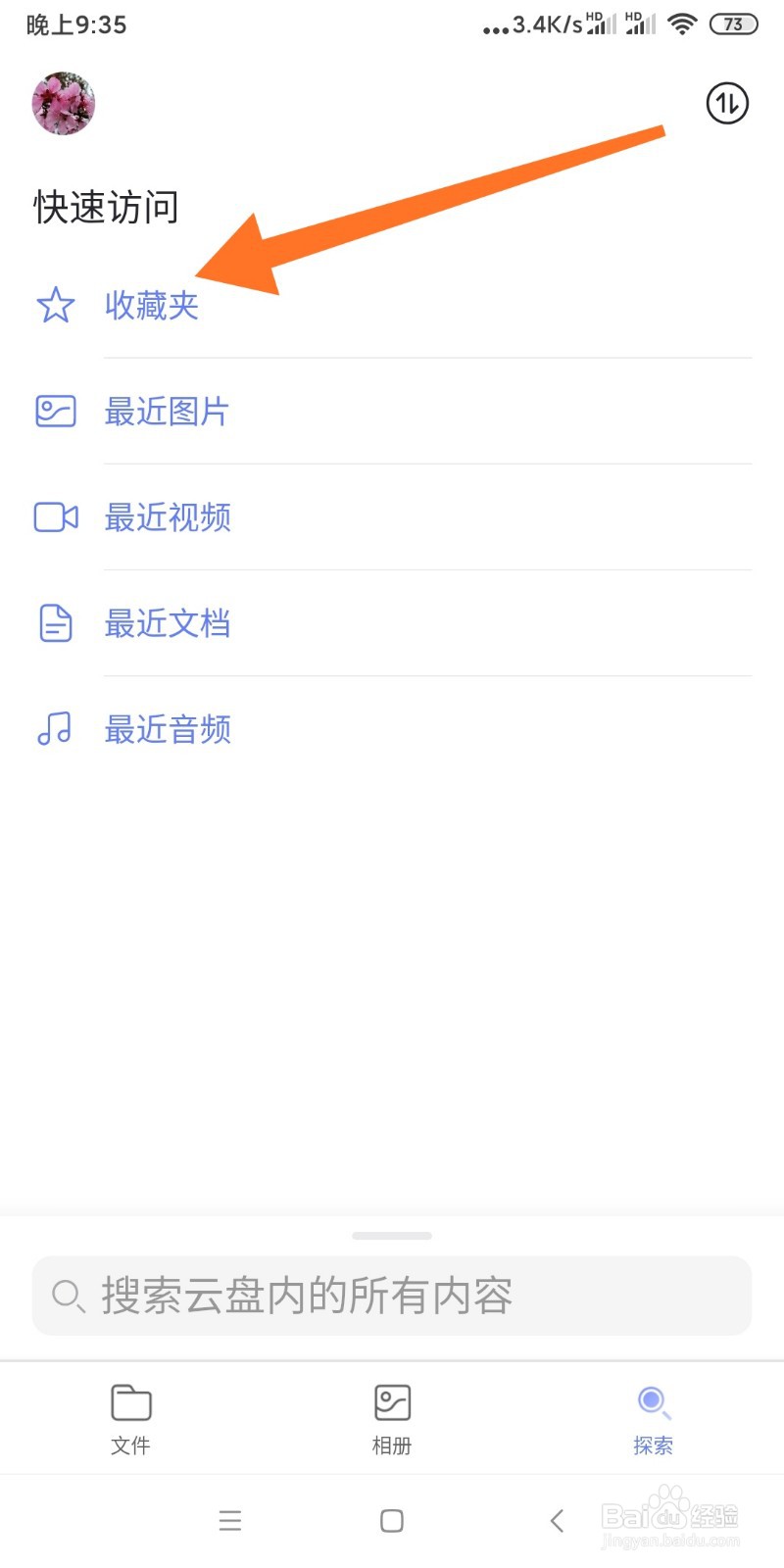Open the 收藏夹 star icon
This screenshot has height=1568, width=784.
coord(55,306)
